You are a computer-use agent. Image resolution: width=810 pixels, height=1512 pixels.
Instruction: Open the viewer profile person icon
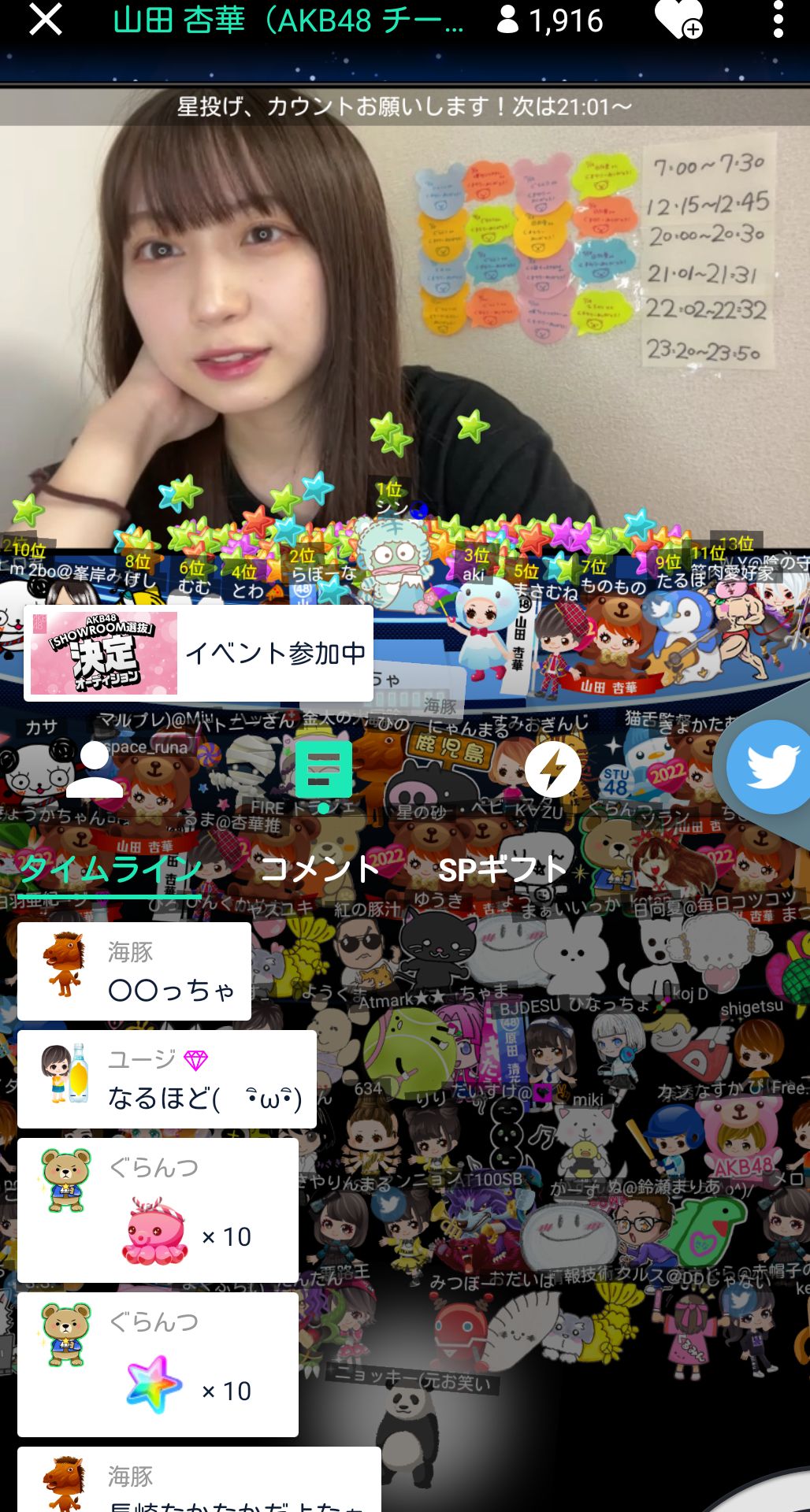tap(94, 769)
